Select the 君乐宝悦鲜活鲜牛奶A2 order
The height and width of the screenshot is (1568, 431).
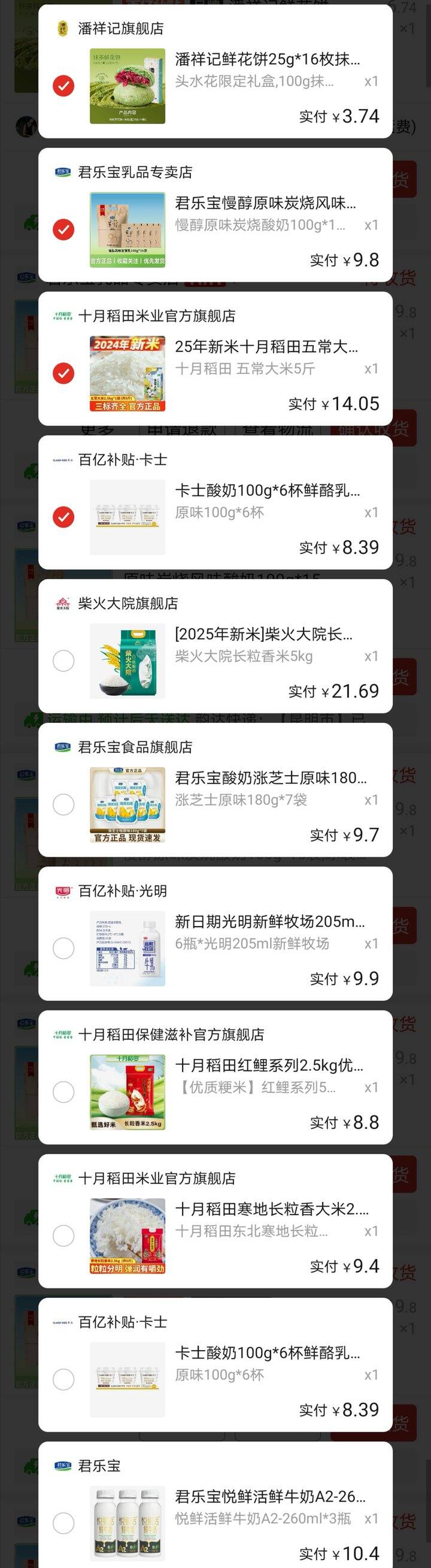[63, 1522]
